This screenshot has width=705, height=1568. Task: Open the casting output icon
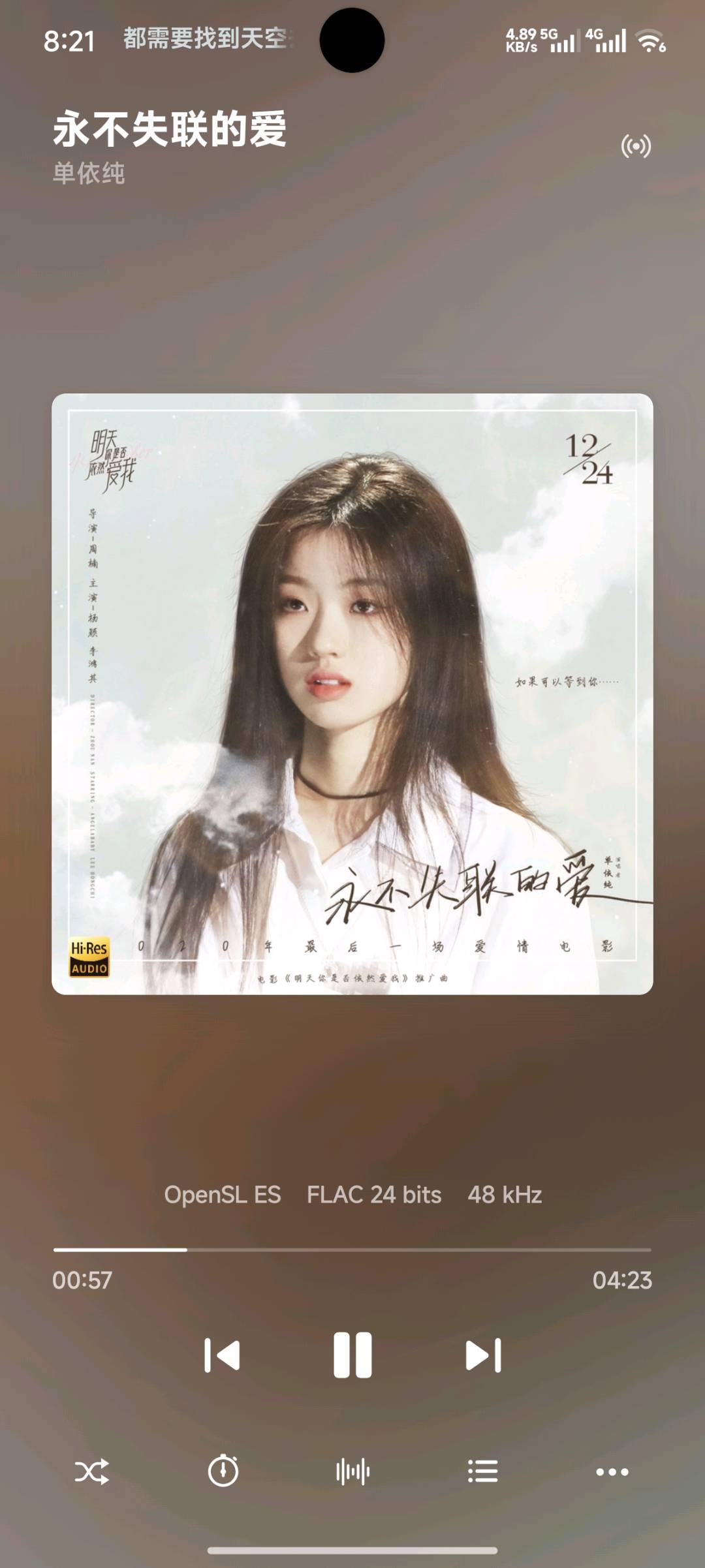tap(635, 146)
